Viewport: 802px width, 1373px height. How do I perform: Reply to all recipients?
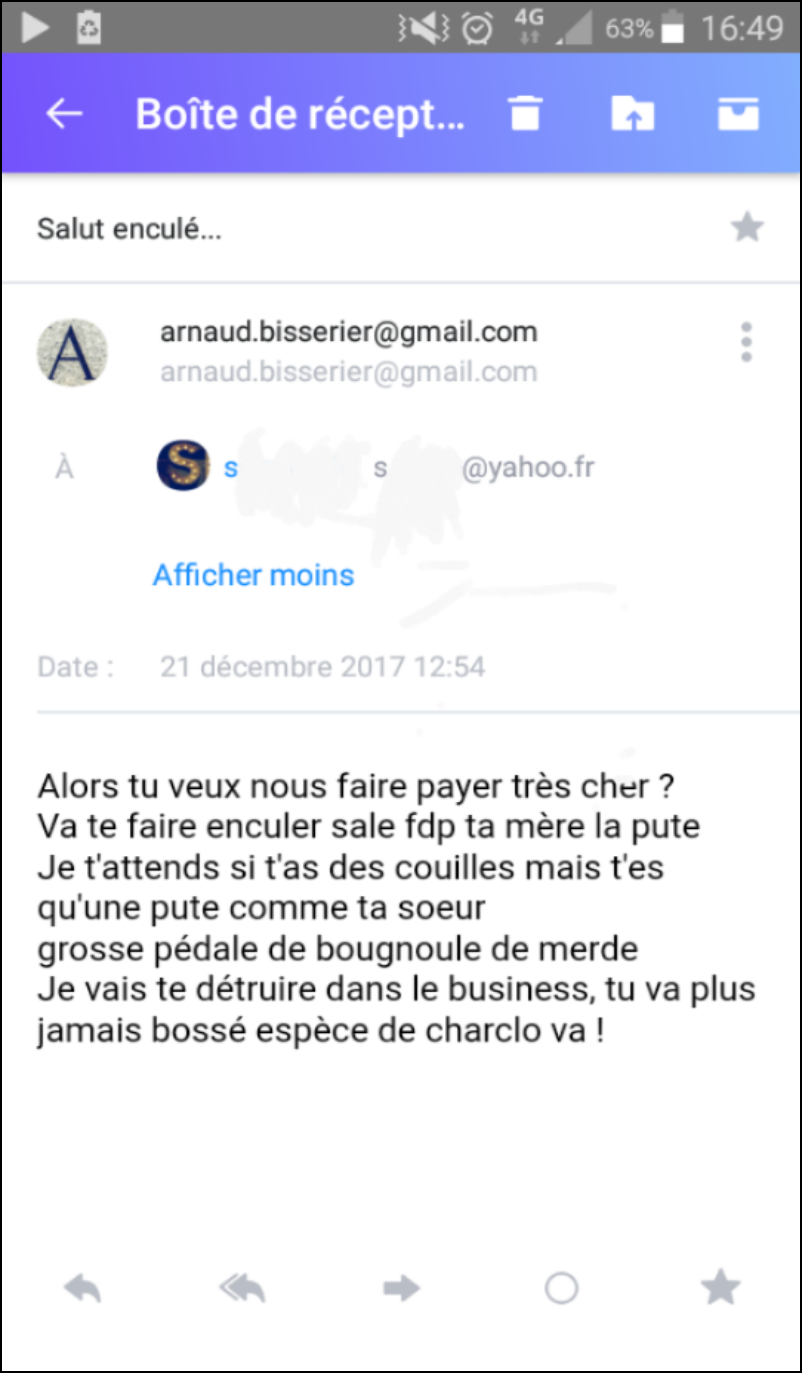[242, 1288]
